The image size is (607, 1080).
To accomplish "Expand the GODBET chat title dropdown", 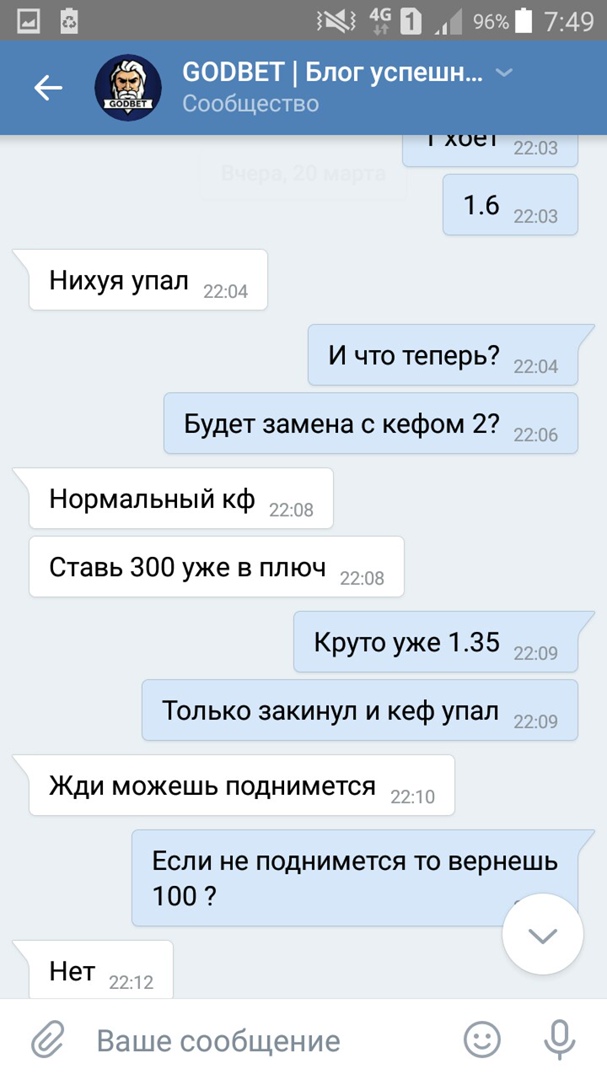I will [x=505, y=73].
